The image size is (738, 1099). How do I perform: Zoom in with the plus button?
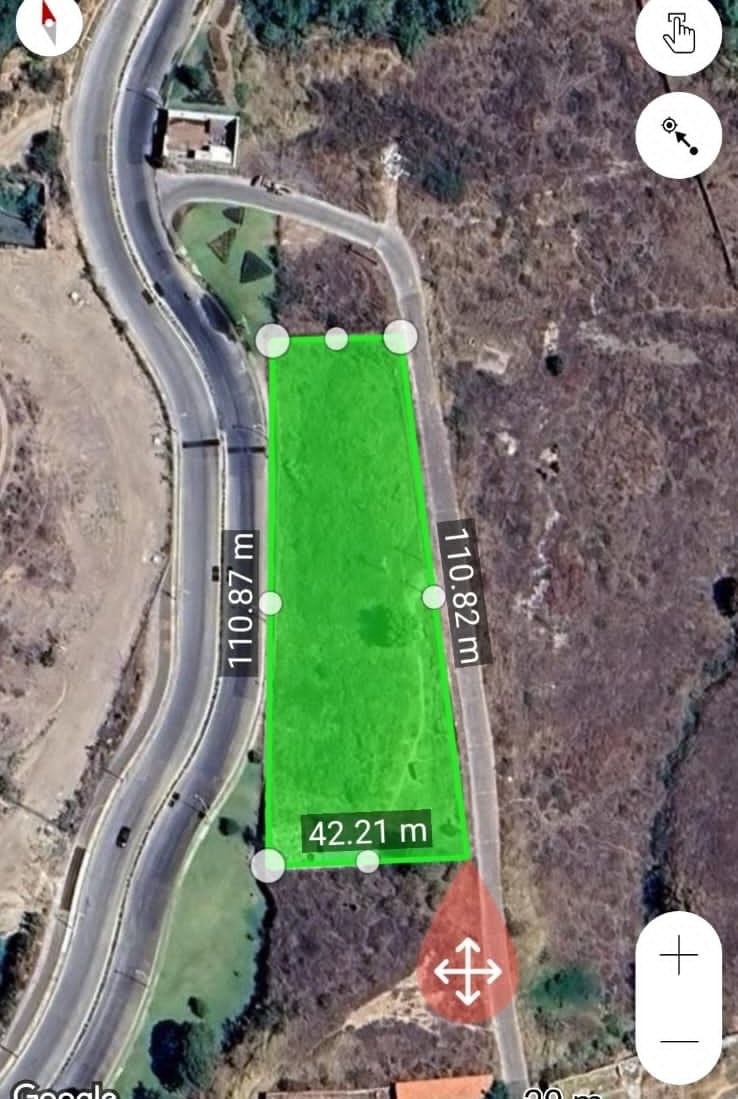click(x=679, y=957)
